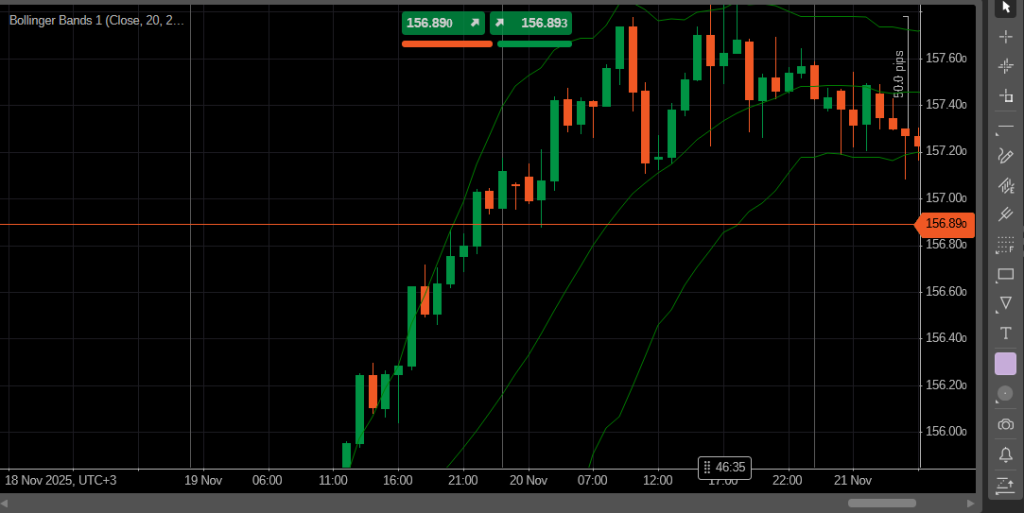Image resolution: width=1024 pixels, height=513 pixels.
Task: Pick the freehand brush drawing tool
Action: point(1006,155)
